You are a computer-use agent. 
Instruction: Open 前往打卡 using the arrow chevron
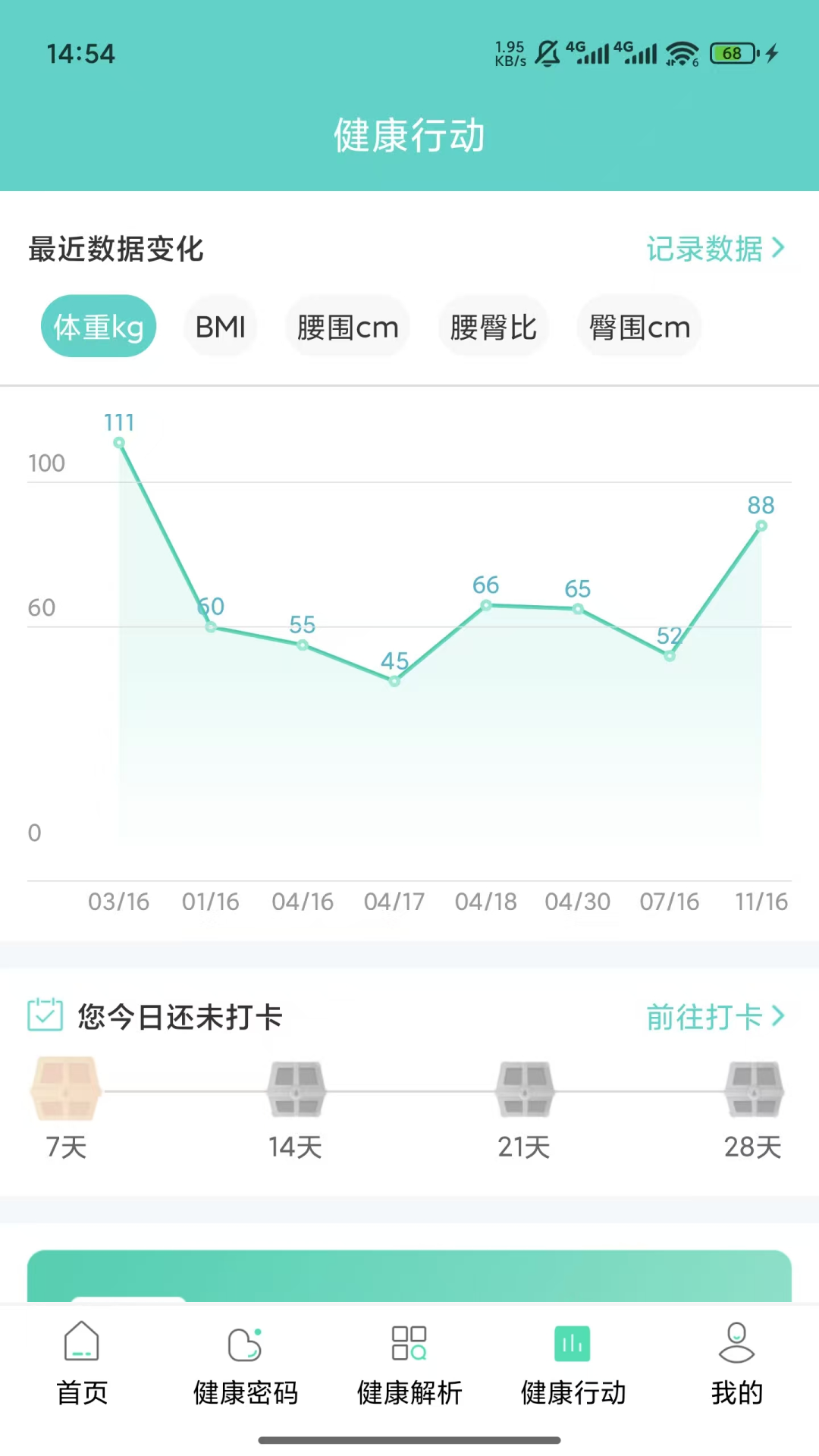point(779,1016)
